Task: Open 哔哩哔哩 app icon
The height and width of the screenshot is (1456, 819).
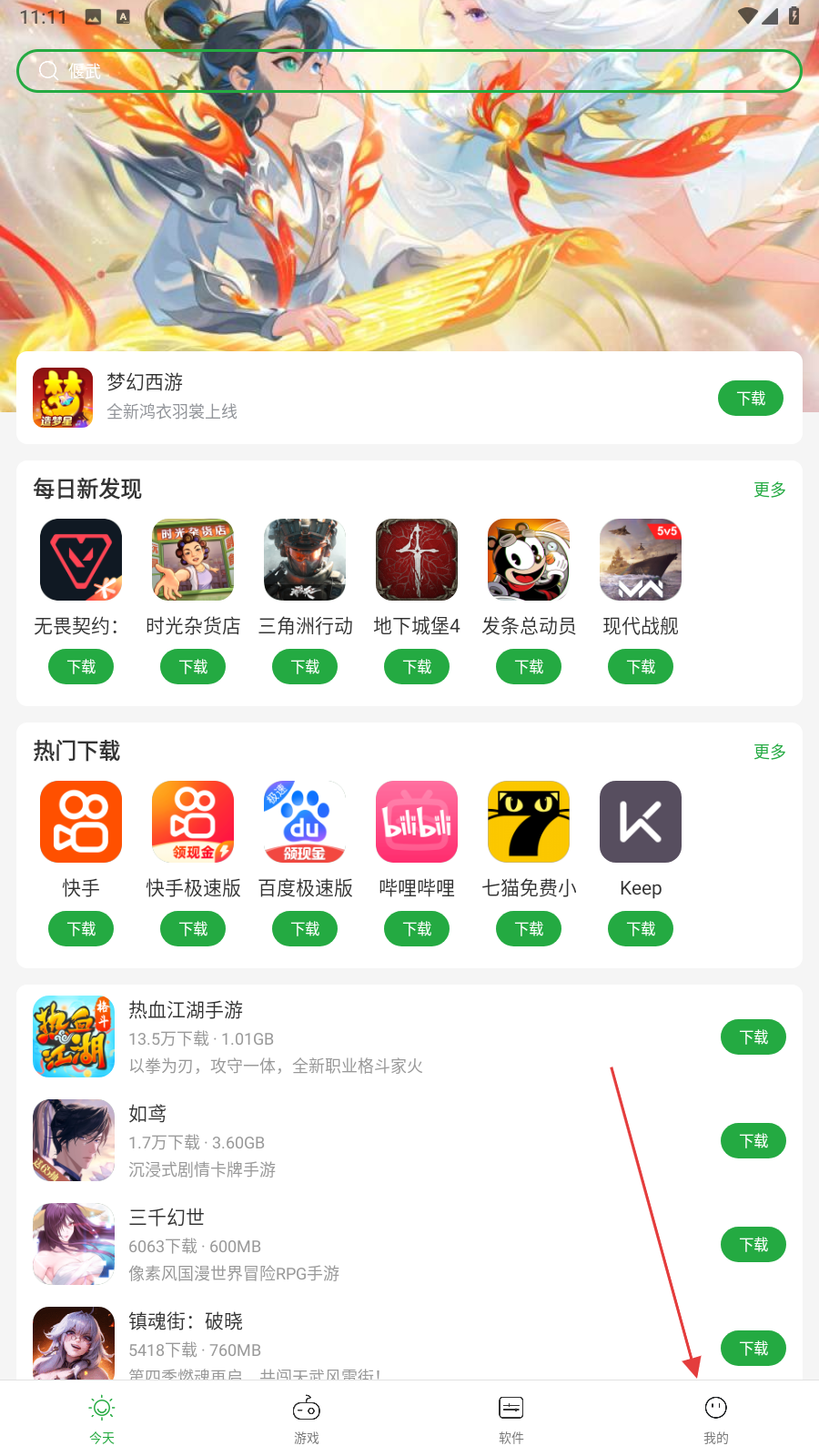Action: [417, 822]
